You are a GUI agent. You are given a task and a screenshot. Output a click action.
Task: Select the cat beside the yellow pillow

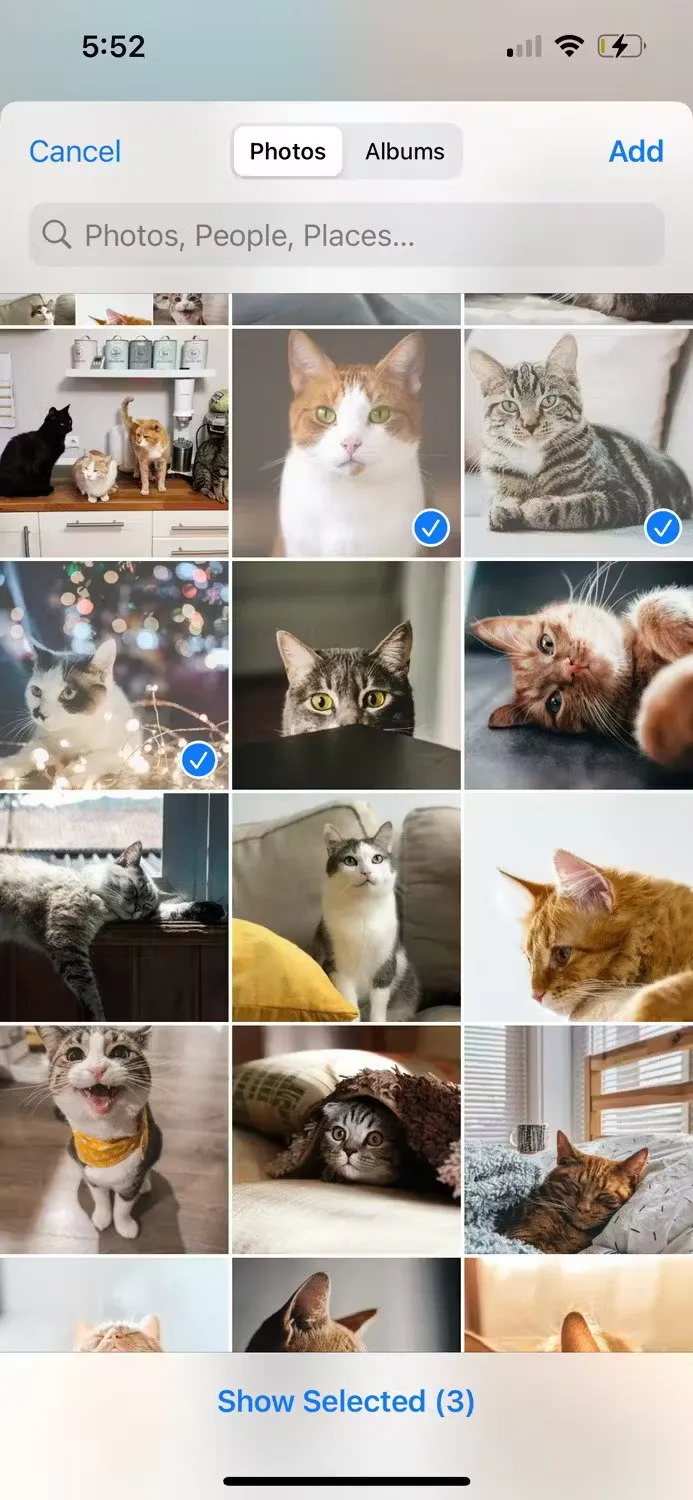pyautogui.click(x=346, y=906)
